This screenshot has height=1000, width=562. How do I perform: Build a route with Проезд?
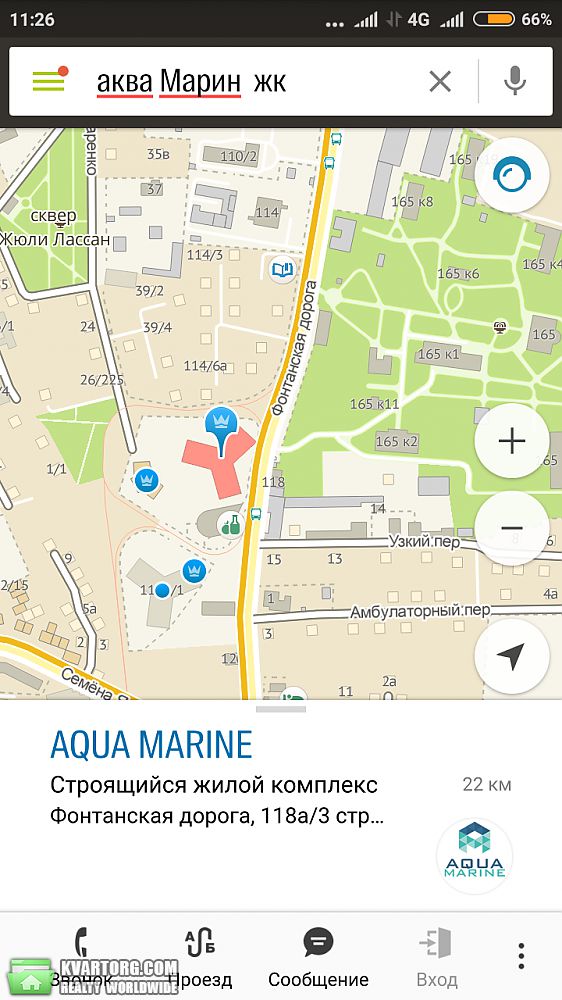point(200,957)
